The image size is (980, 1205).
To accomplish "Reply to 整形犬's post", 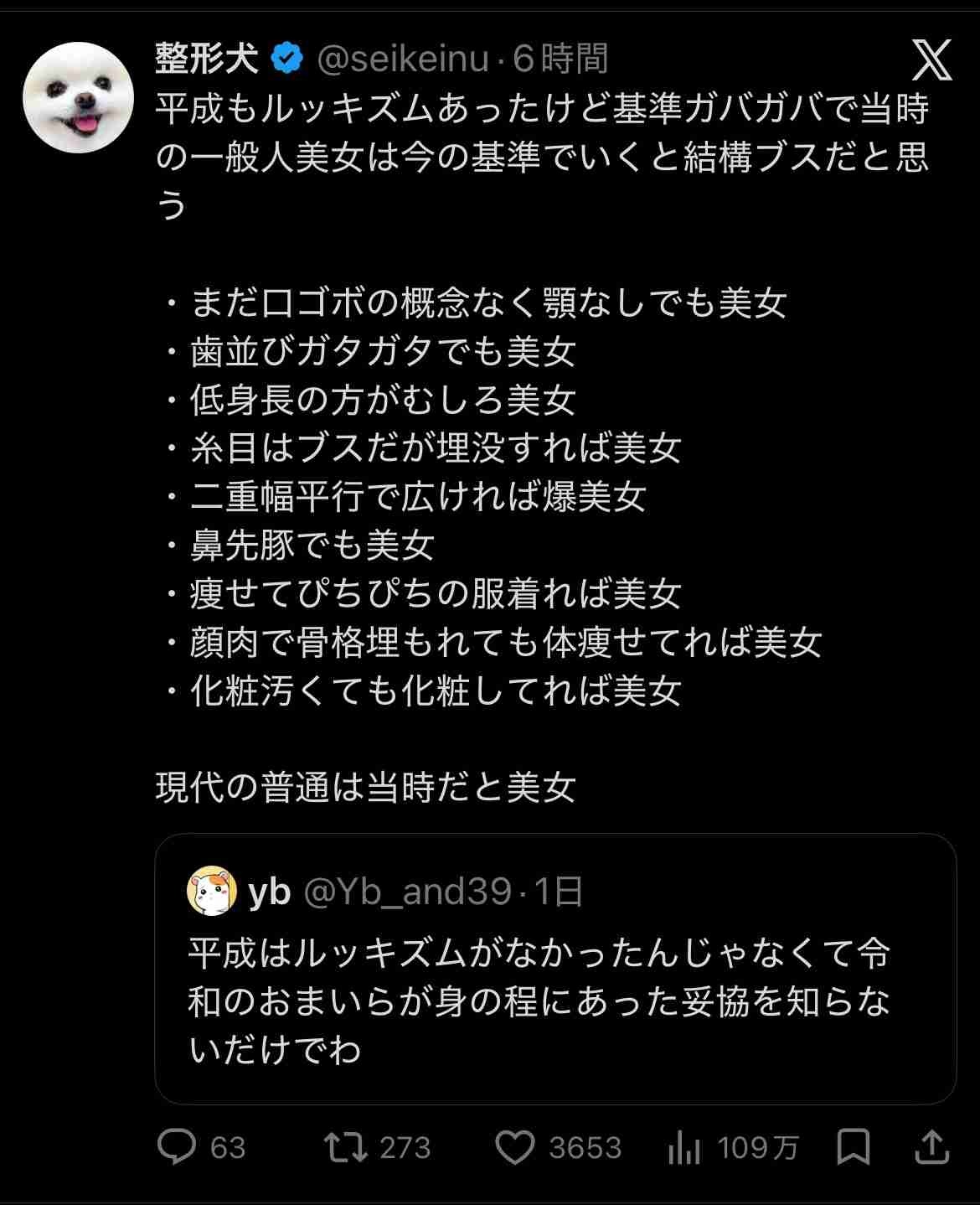I will coord(177,1147).
